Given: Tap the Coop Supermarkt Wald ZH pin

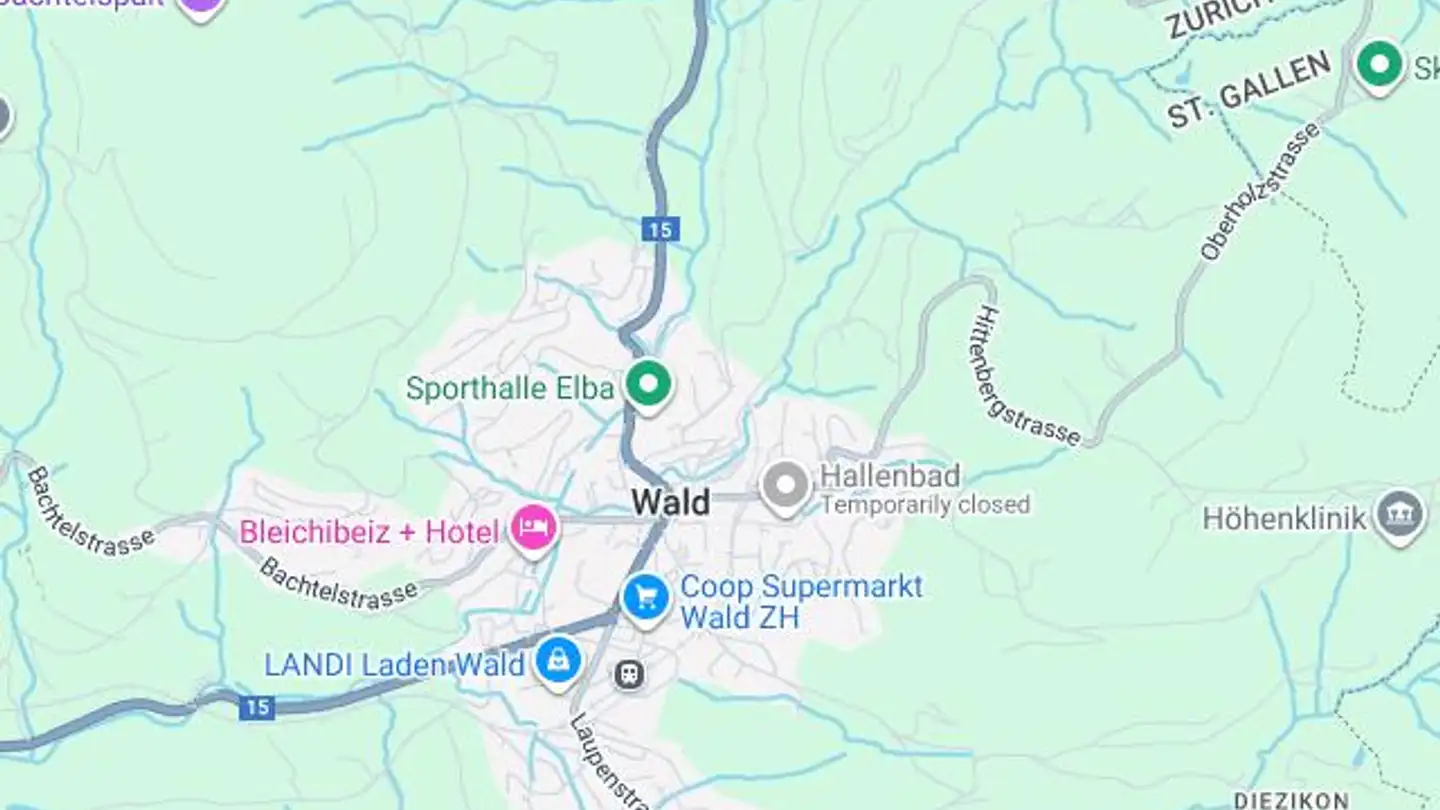Looking at the screenshot, I should click(x=646, y=598).
